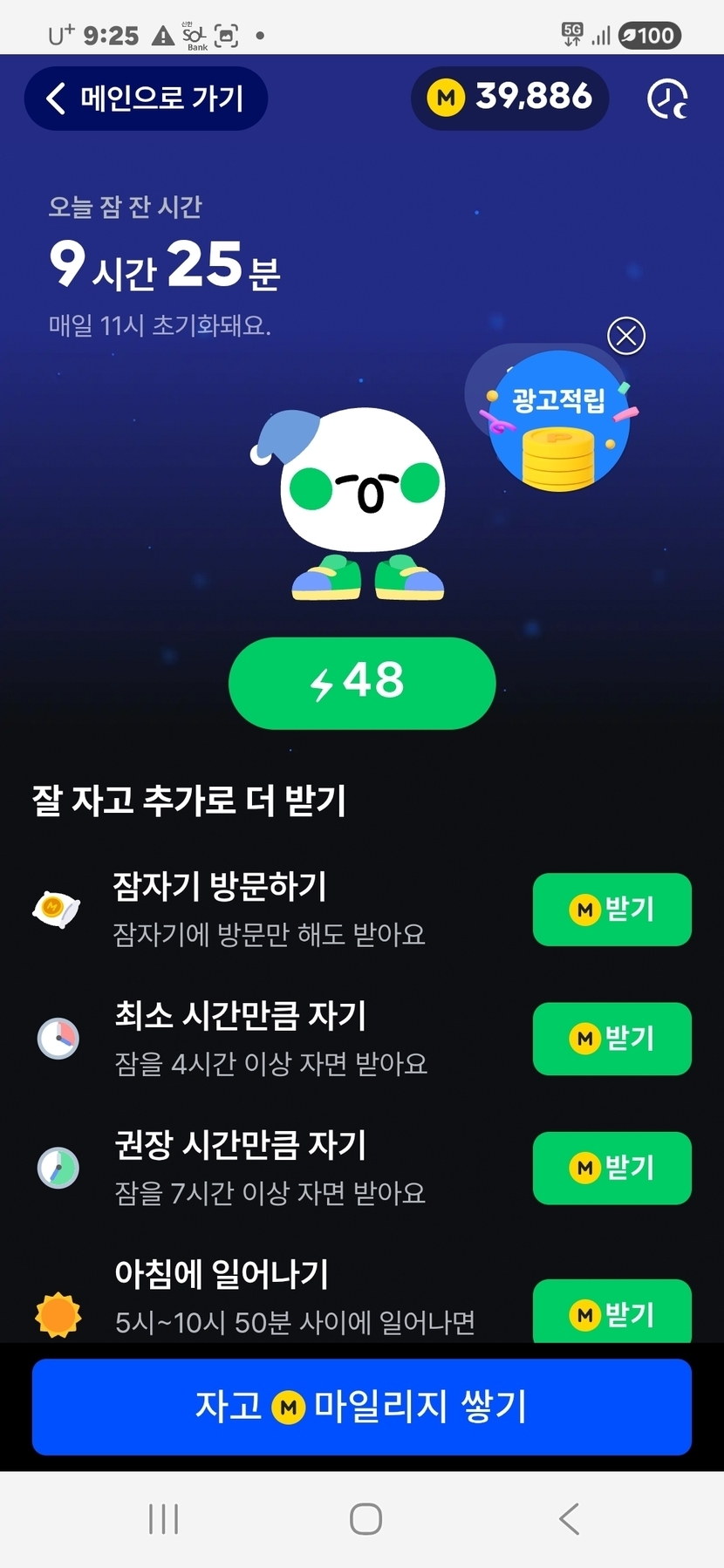The width and height of the screenshot is (724, 1568).
Task: Claim reward for 잠자기 방문하기
Action: tap(611, 910)
